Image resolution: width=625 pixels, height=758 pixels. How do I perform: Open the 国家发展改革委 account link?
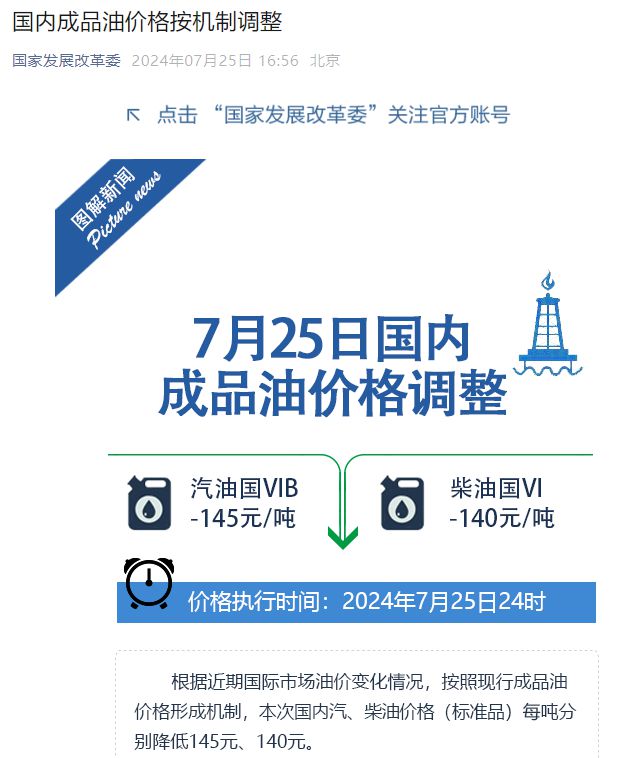pos(66,61)
